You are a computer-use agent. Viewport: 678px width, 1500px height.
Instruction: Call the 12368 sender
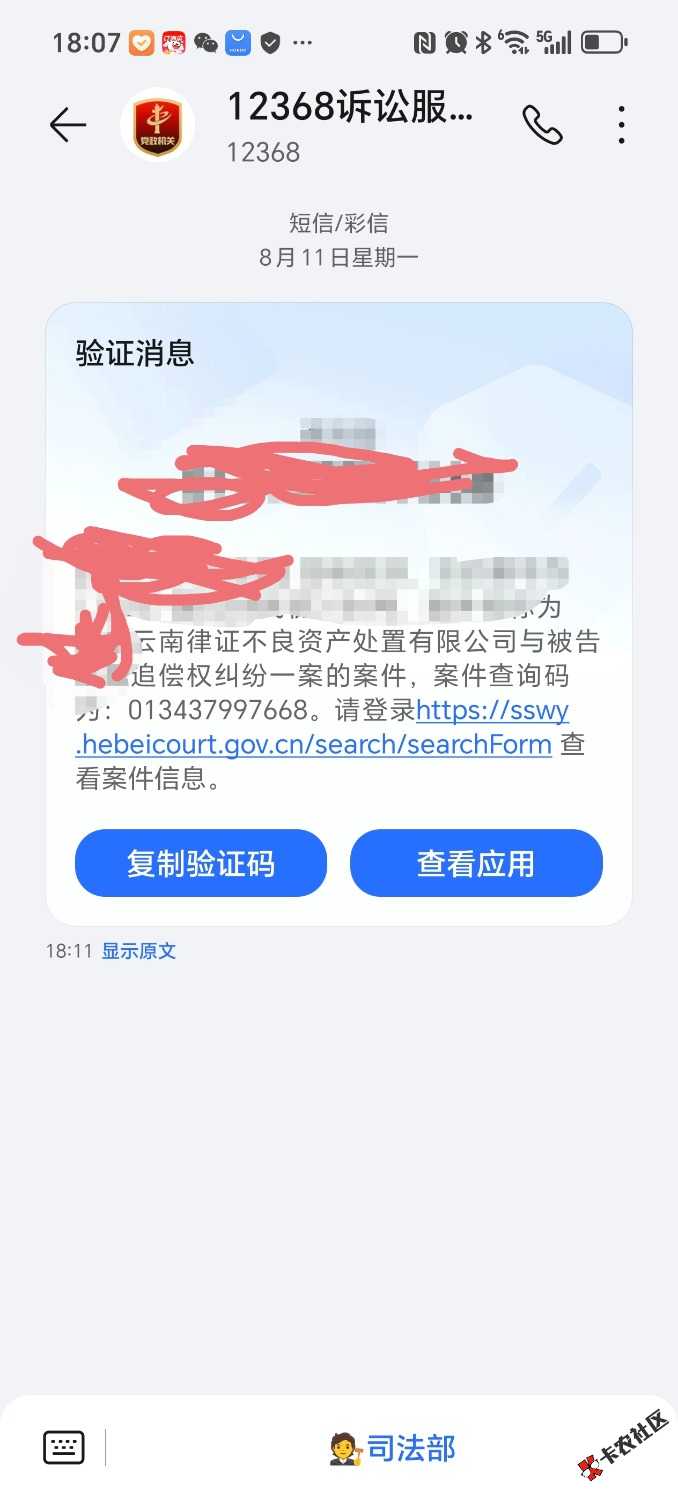tap(542, 125)
